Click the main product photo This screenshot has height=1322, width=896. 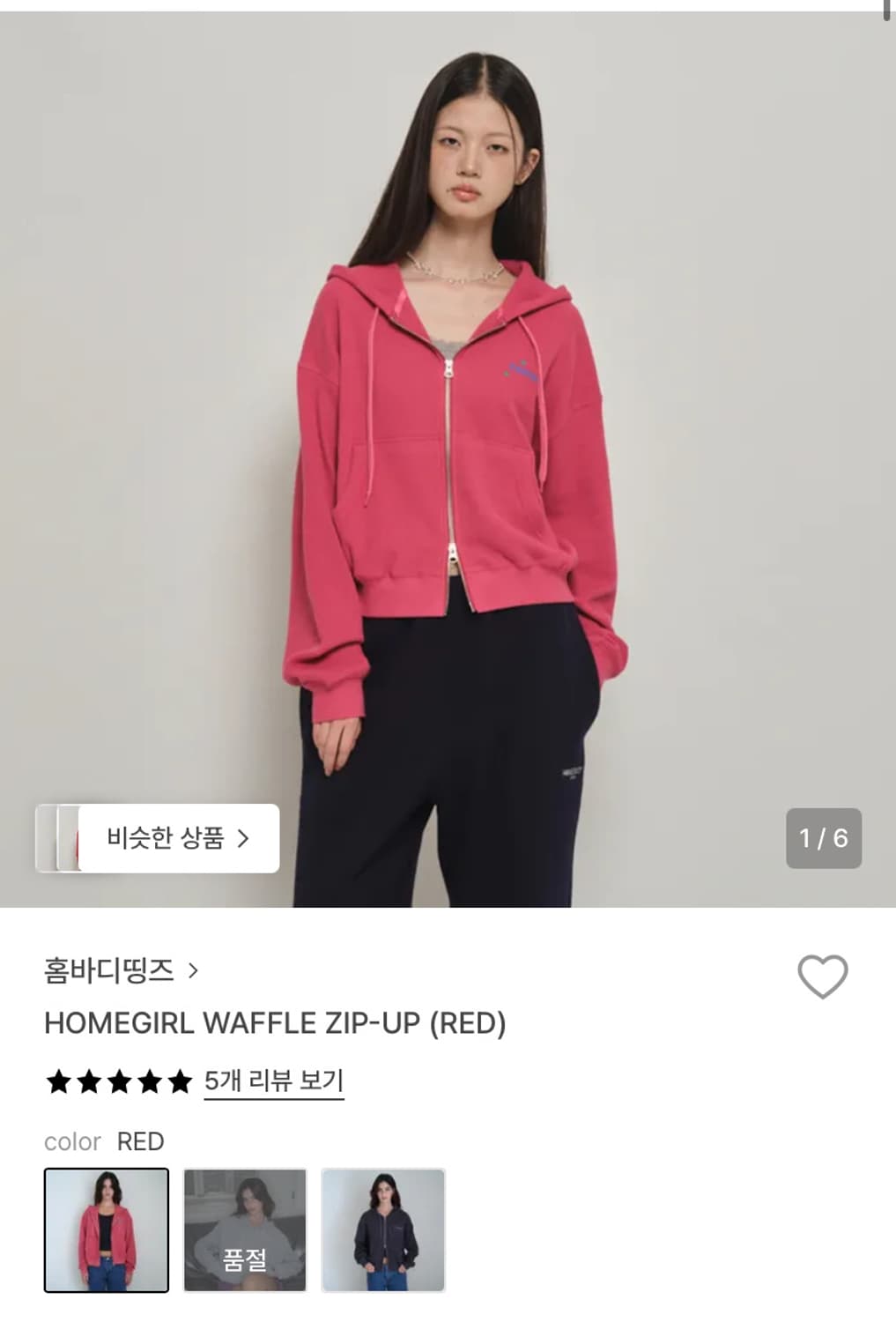pos(448,441)
